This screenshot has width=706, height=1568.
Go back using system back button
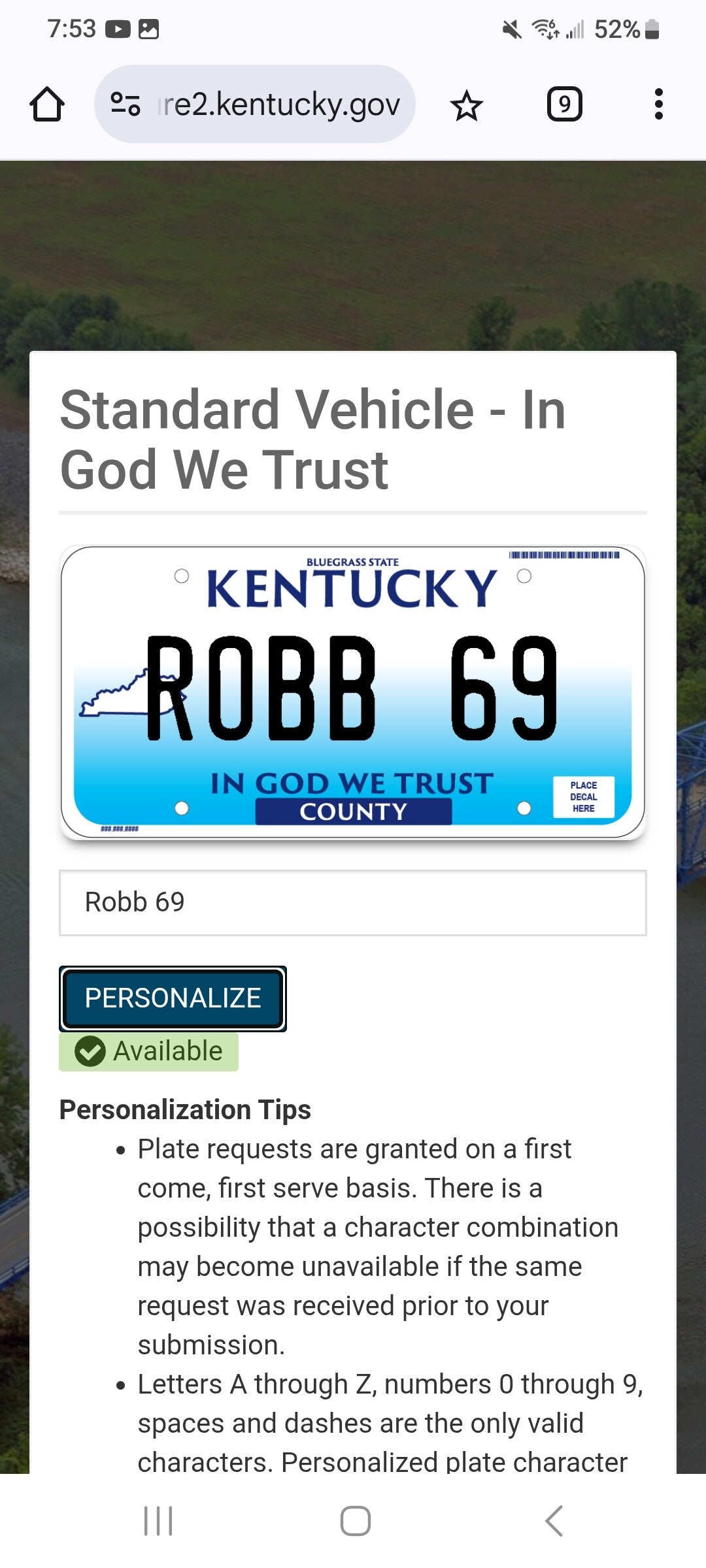click(x=554, y=1520)
